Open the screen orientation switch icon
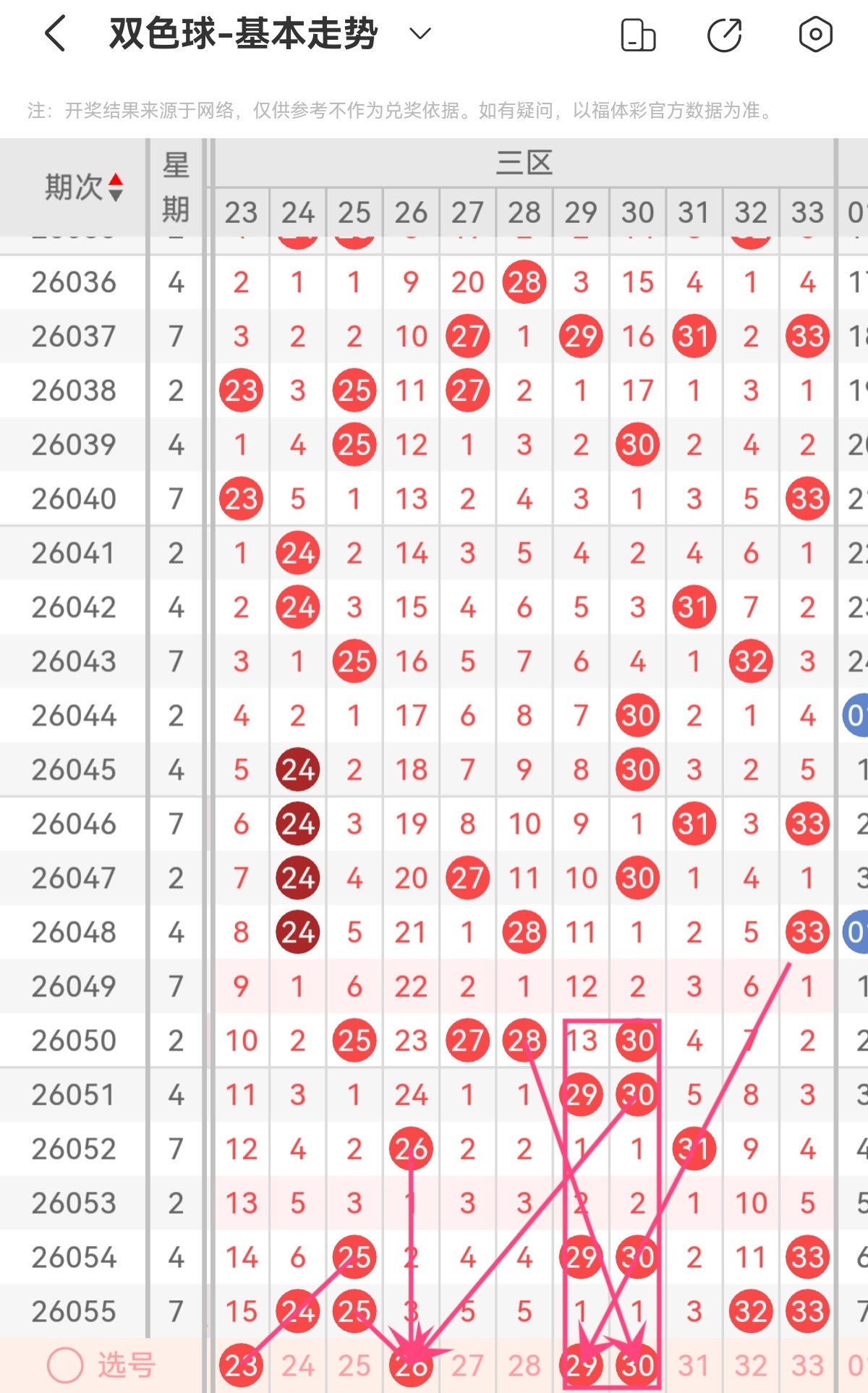Image resolution: width=868 pixels, height=1393 pixels. 638,35
